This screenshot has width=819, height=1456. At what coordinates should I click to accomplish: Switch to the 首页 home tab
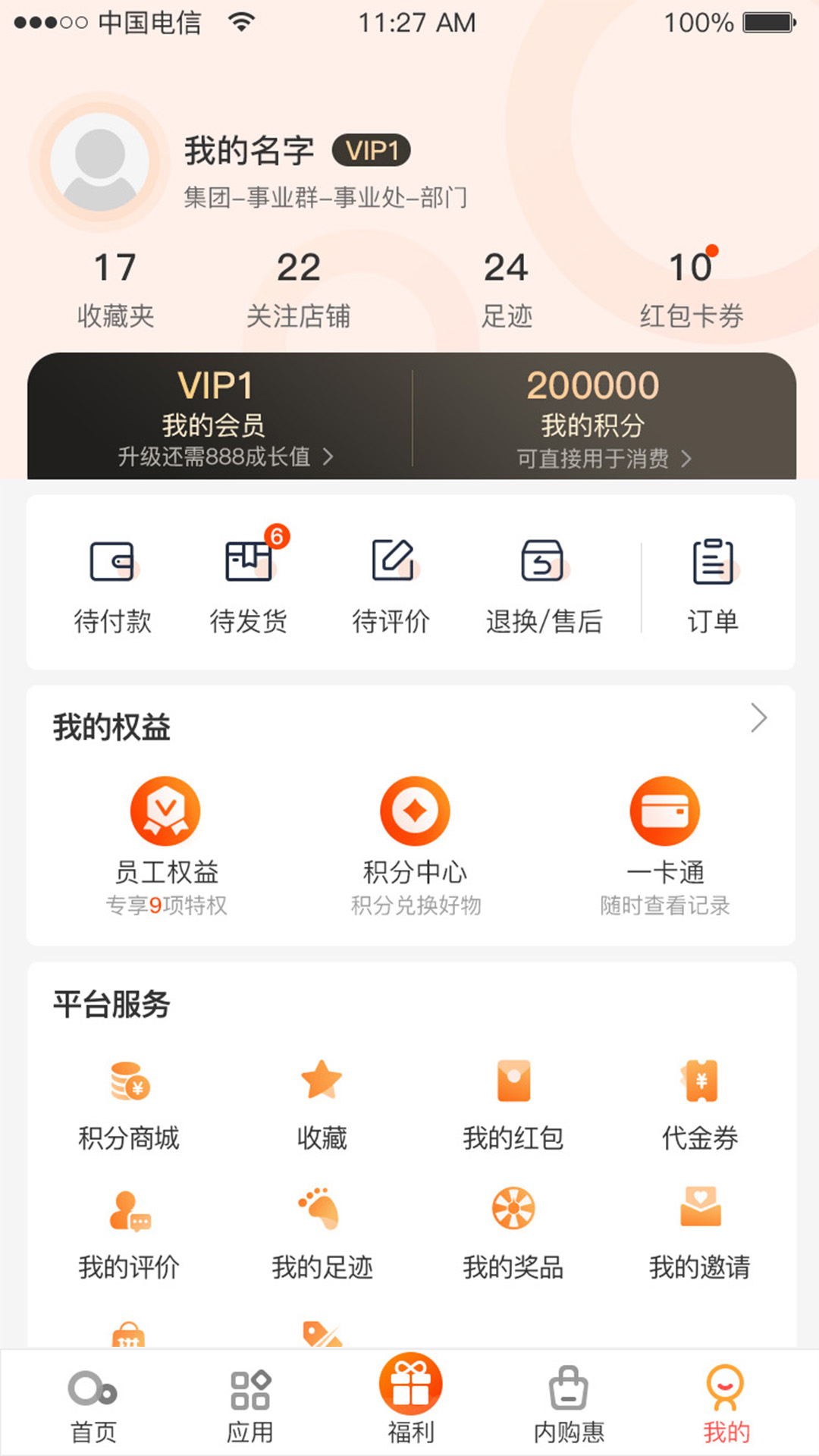93,1404
